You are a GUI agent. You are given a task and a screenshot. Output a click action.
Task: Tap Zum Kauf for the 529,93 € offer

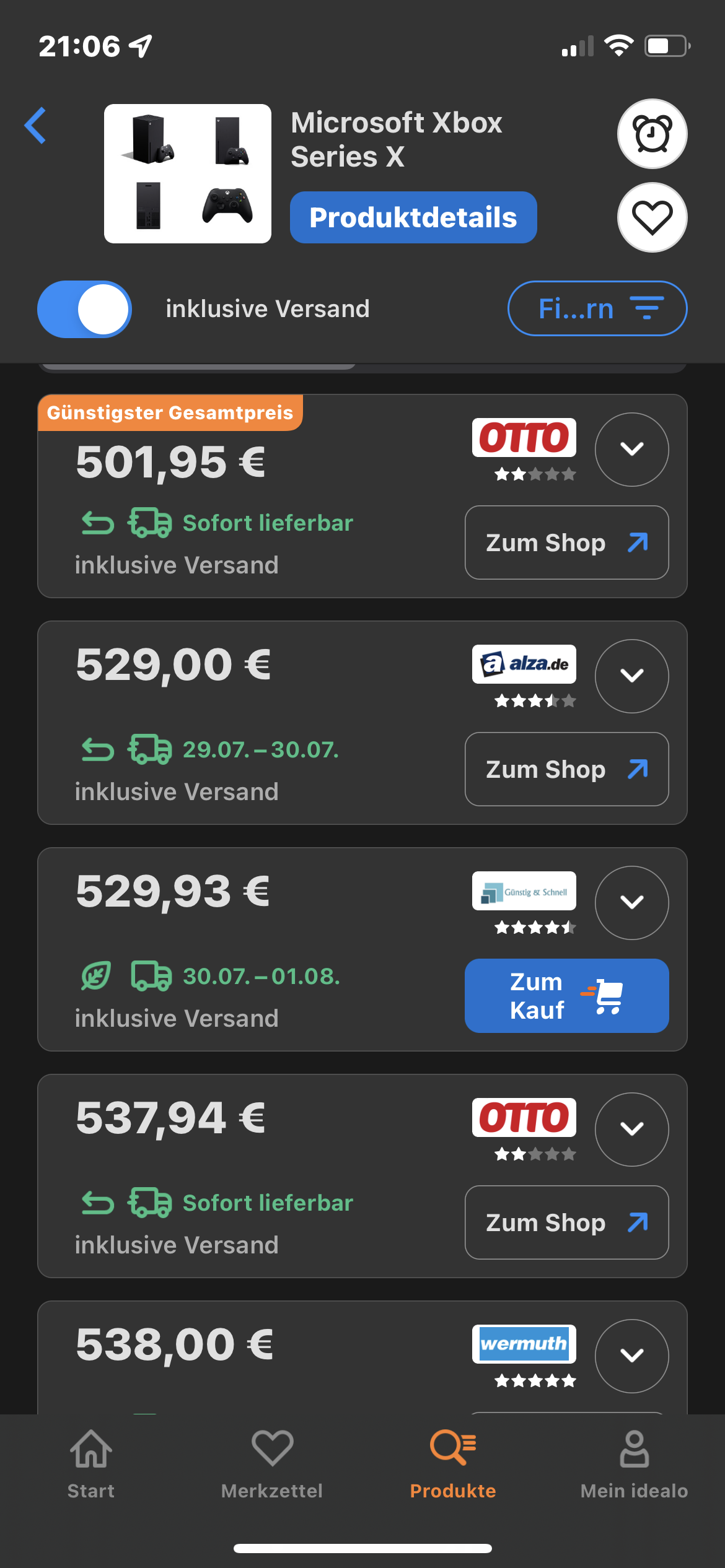point(566,996)
